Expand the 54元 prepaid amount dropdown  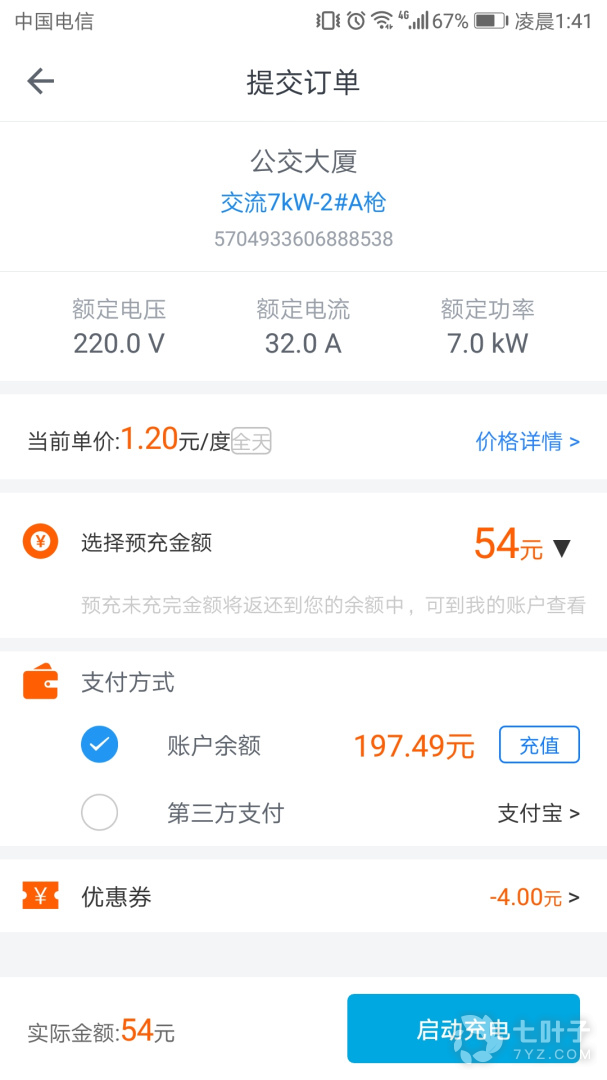[x=523, y=544]
